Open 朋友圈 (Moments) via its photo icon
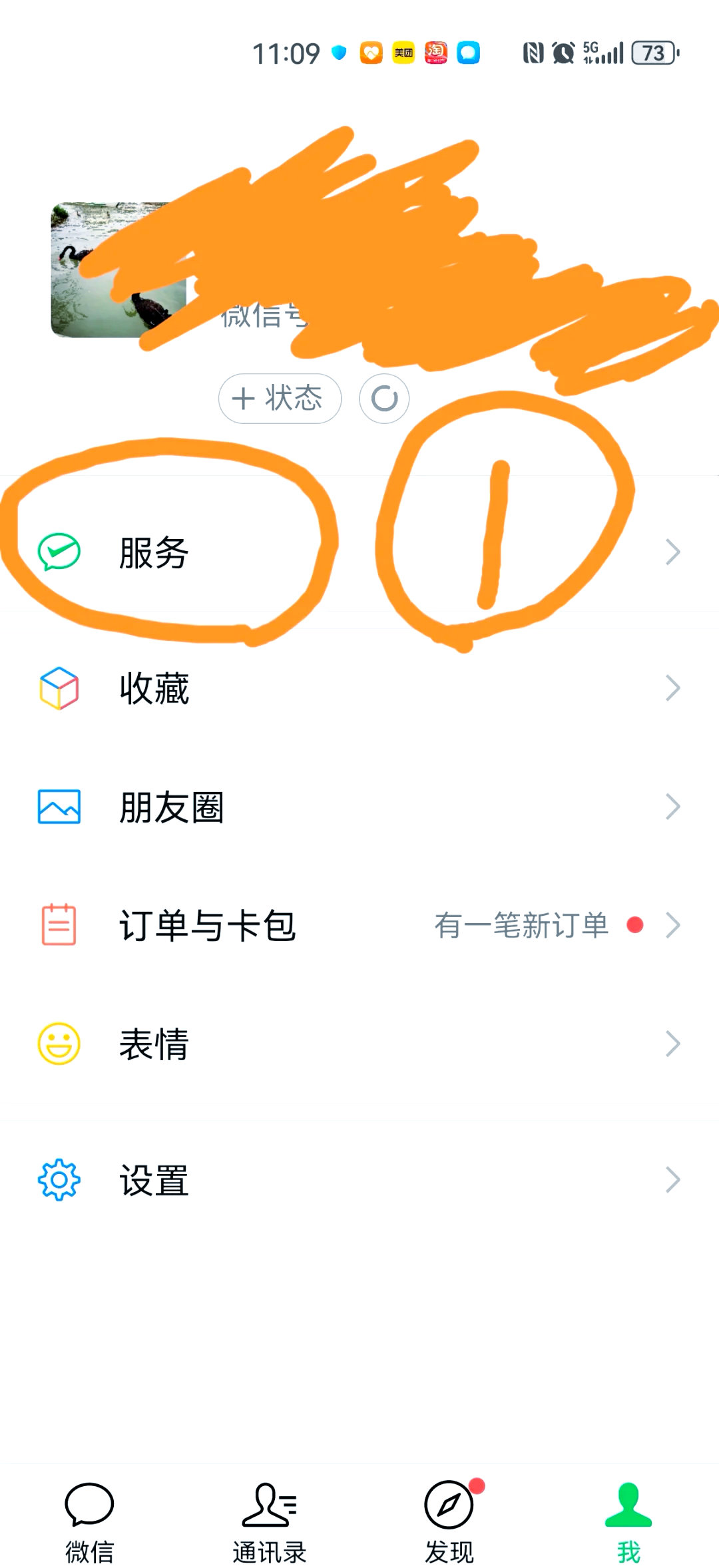The image size is (719, 1568). 59,807
